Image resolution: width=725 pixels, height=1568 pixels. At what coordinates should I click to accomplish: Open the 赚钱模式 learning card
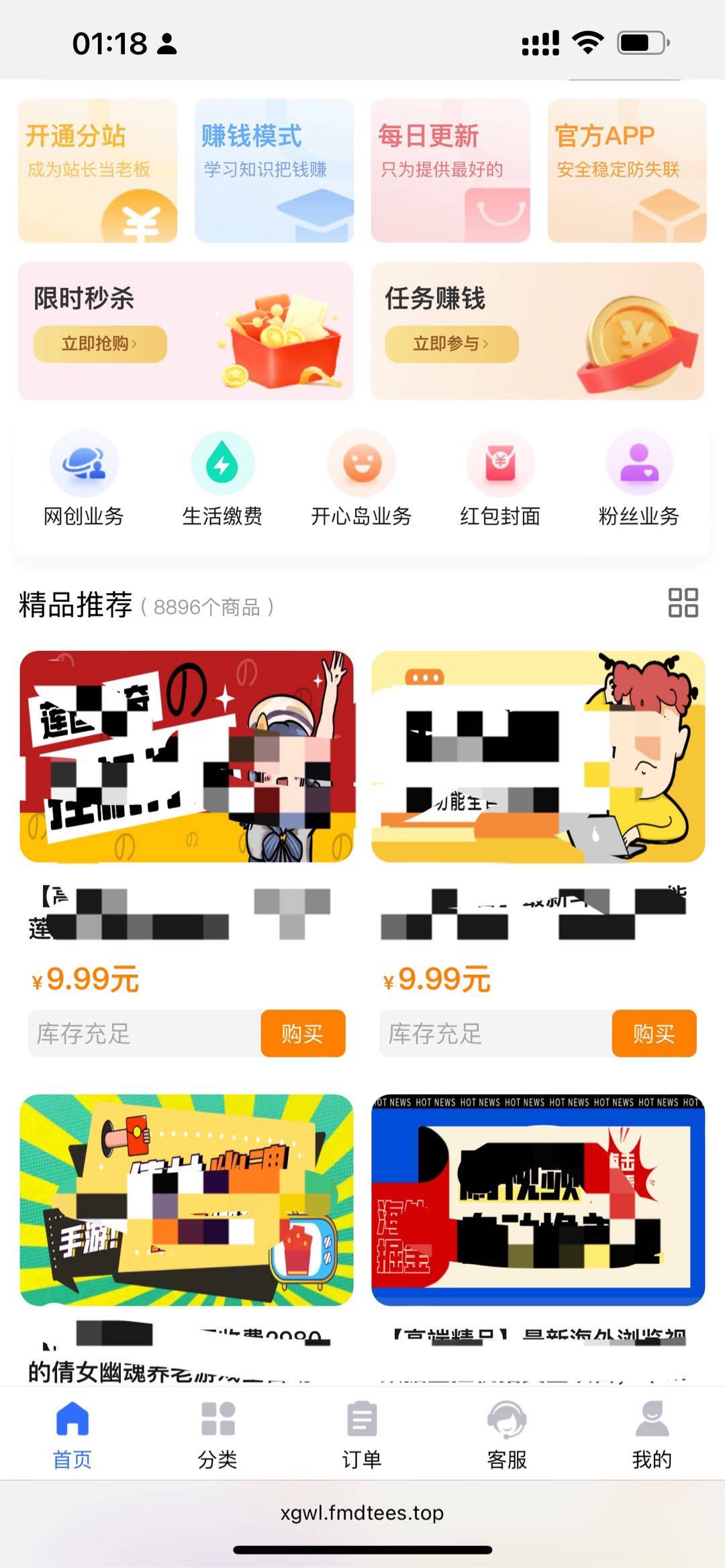pos(273,171)
